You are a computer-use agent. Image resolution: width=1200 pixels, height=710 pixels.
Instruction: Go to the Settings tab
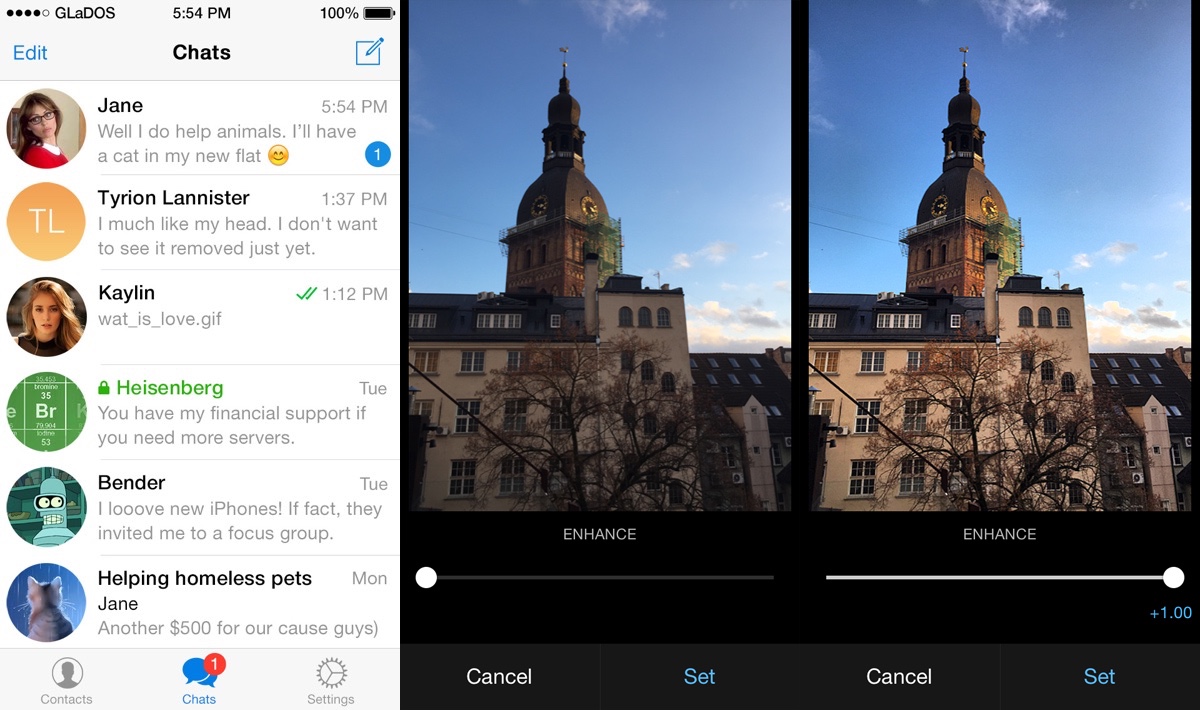tap(331, 681)
